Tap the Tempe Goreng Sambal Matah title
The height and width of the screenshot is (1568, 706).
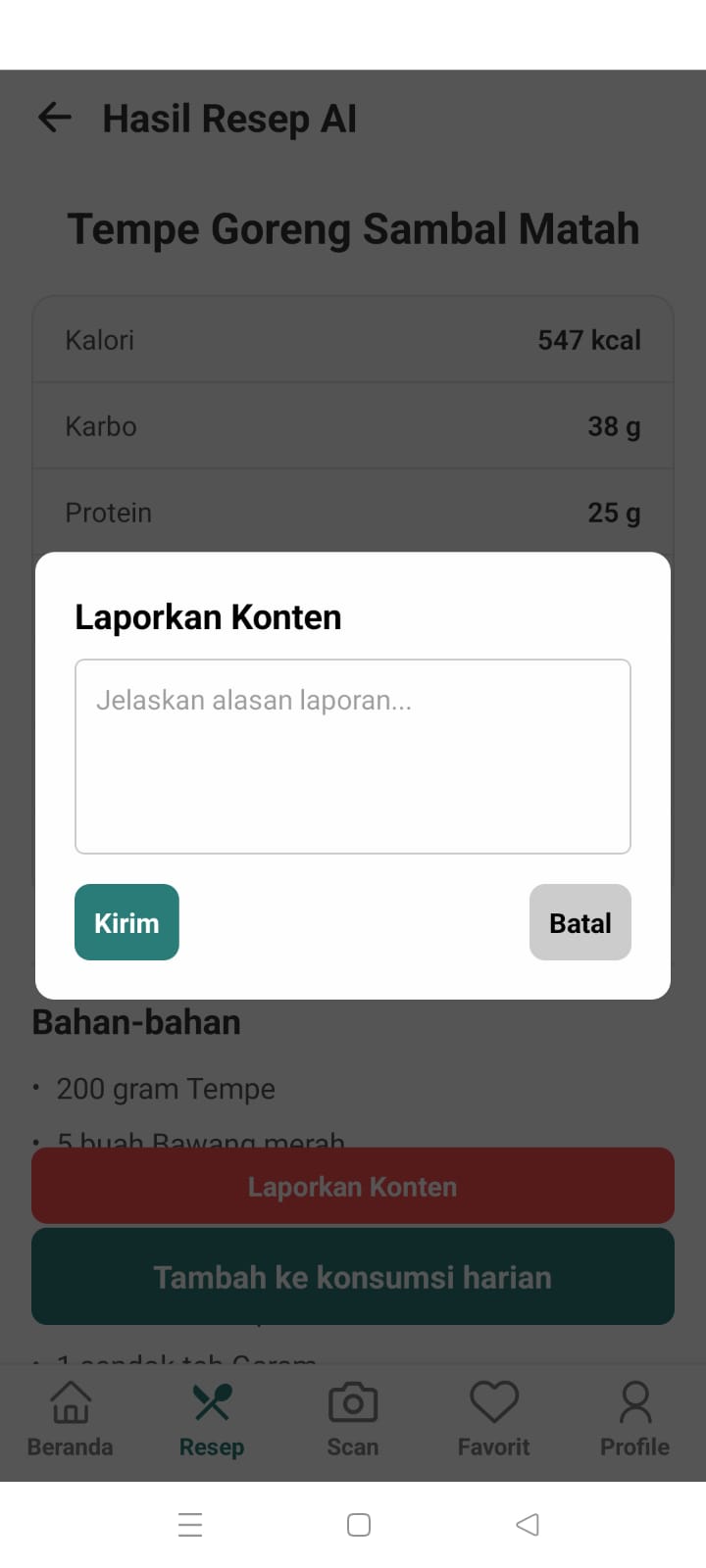(x=352, y=227)
